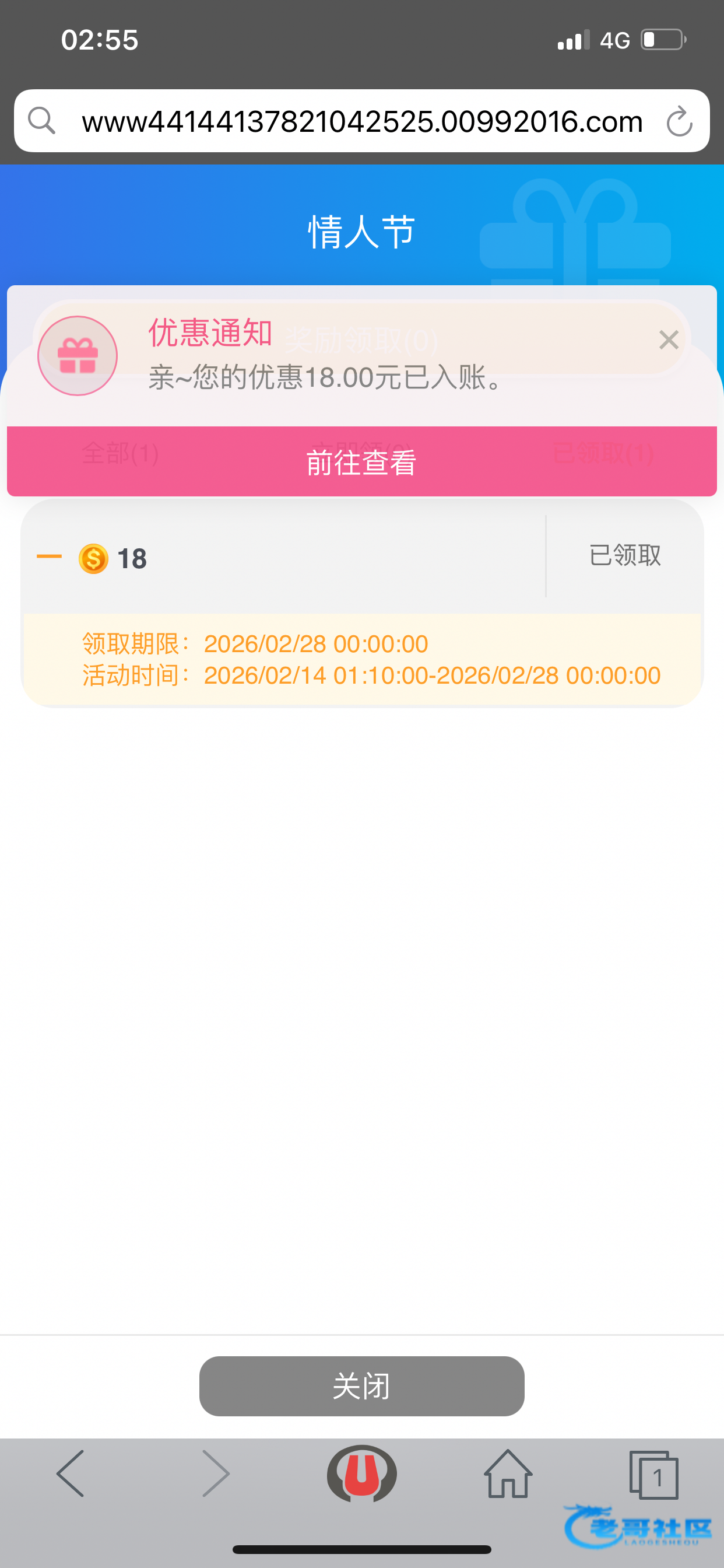Open the browser home page
The height and width of the screenshot is (1568, 724).
(x=507, y=1473)
